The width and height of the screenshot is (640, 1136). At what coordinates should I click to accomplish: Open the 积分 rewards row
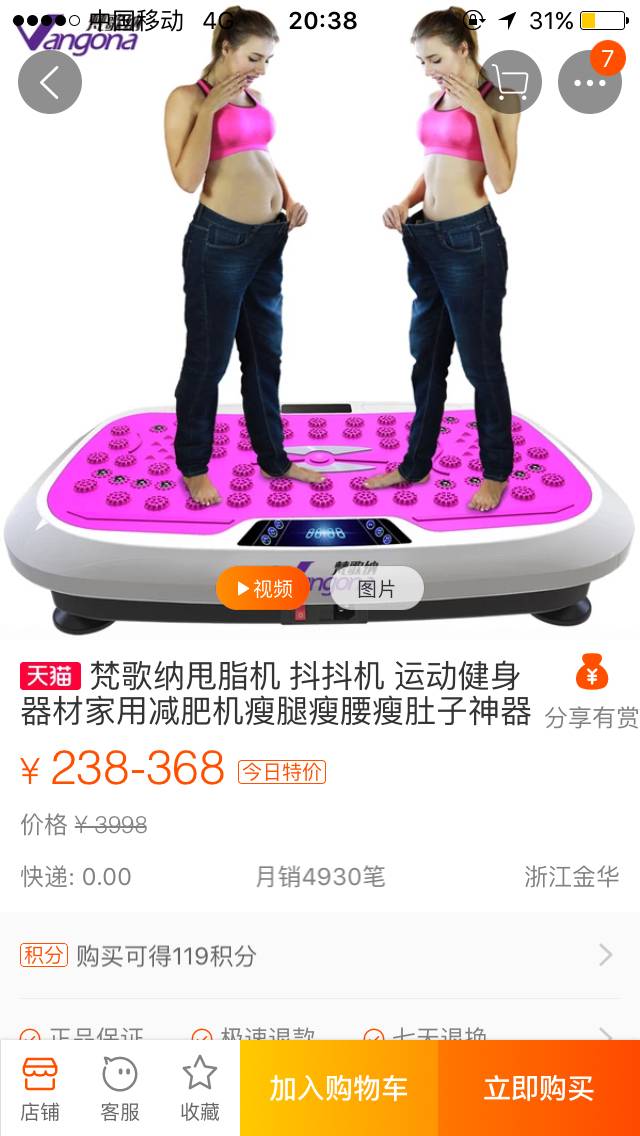pos(320,955)
